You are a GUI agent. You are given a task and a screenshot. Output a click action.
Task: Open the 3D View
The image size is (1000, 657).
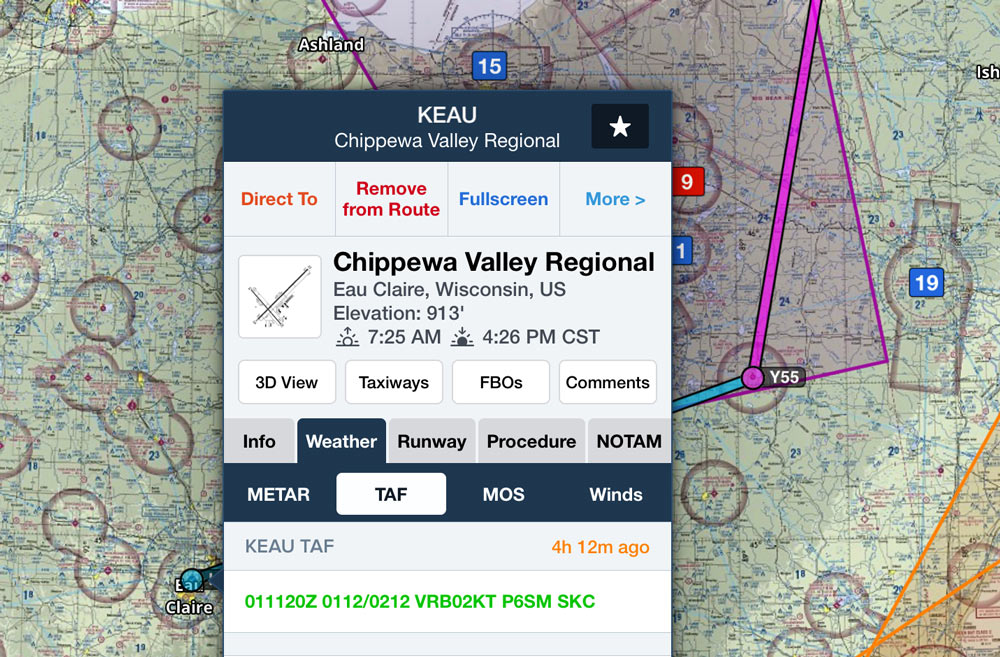(286, 382)
